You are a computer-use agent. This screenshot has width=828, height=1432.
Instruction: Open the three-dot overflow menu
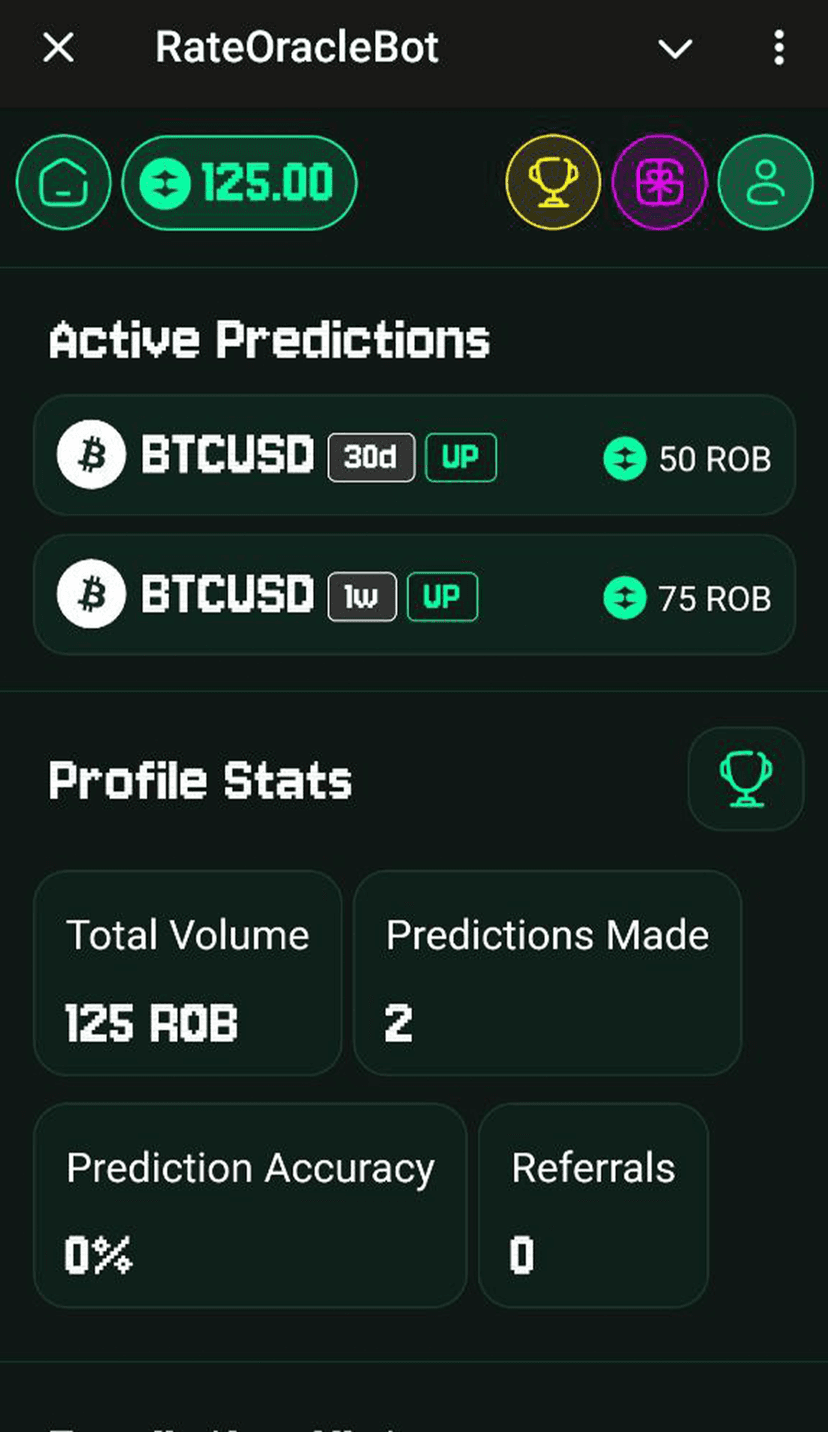click(x=779, y=48)
